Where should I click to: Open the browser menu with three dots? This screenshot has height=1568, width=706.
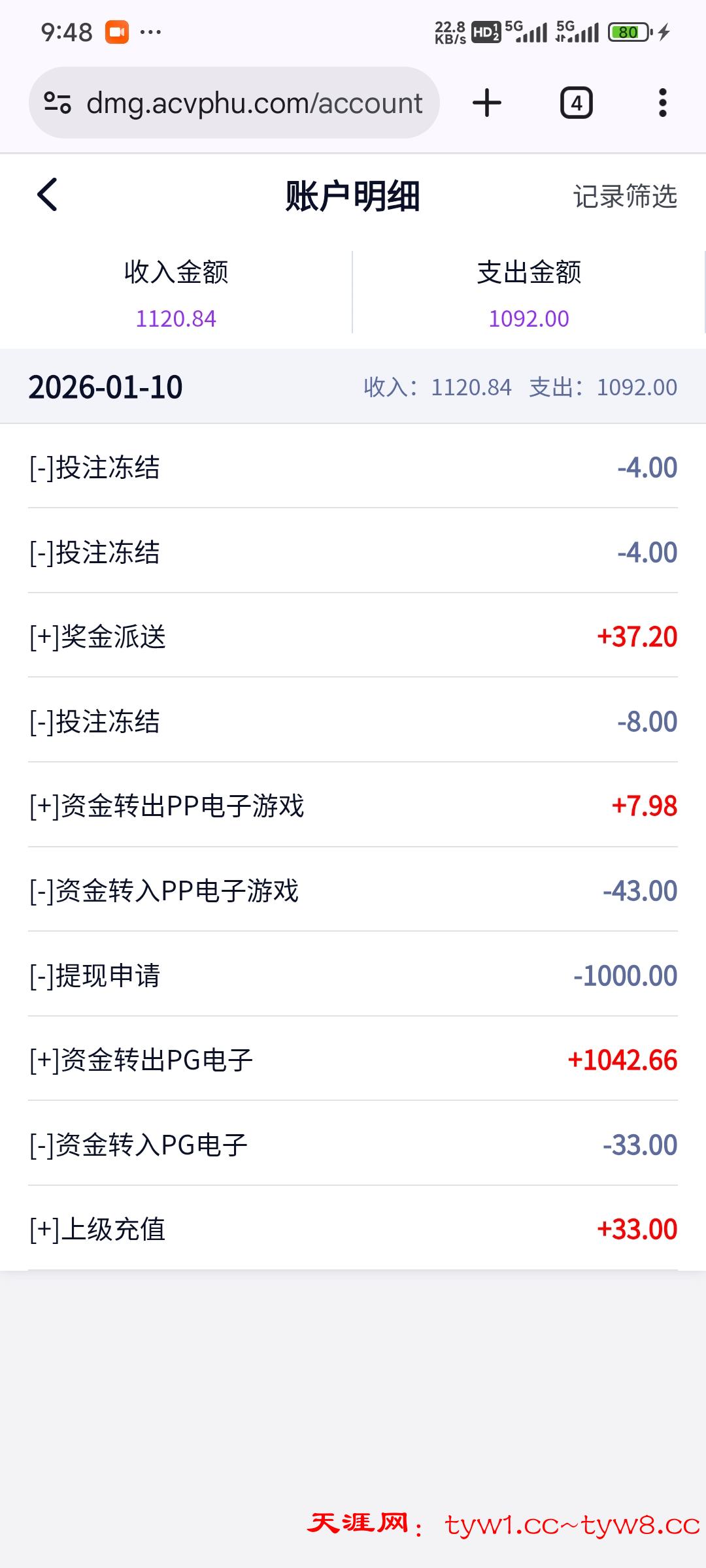click(662, 102)
